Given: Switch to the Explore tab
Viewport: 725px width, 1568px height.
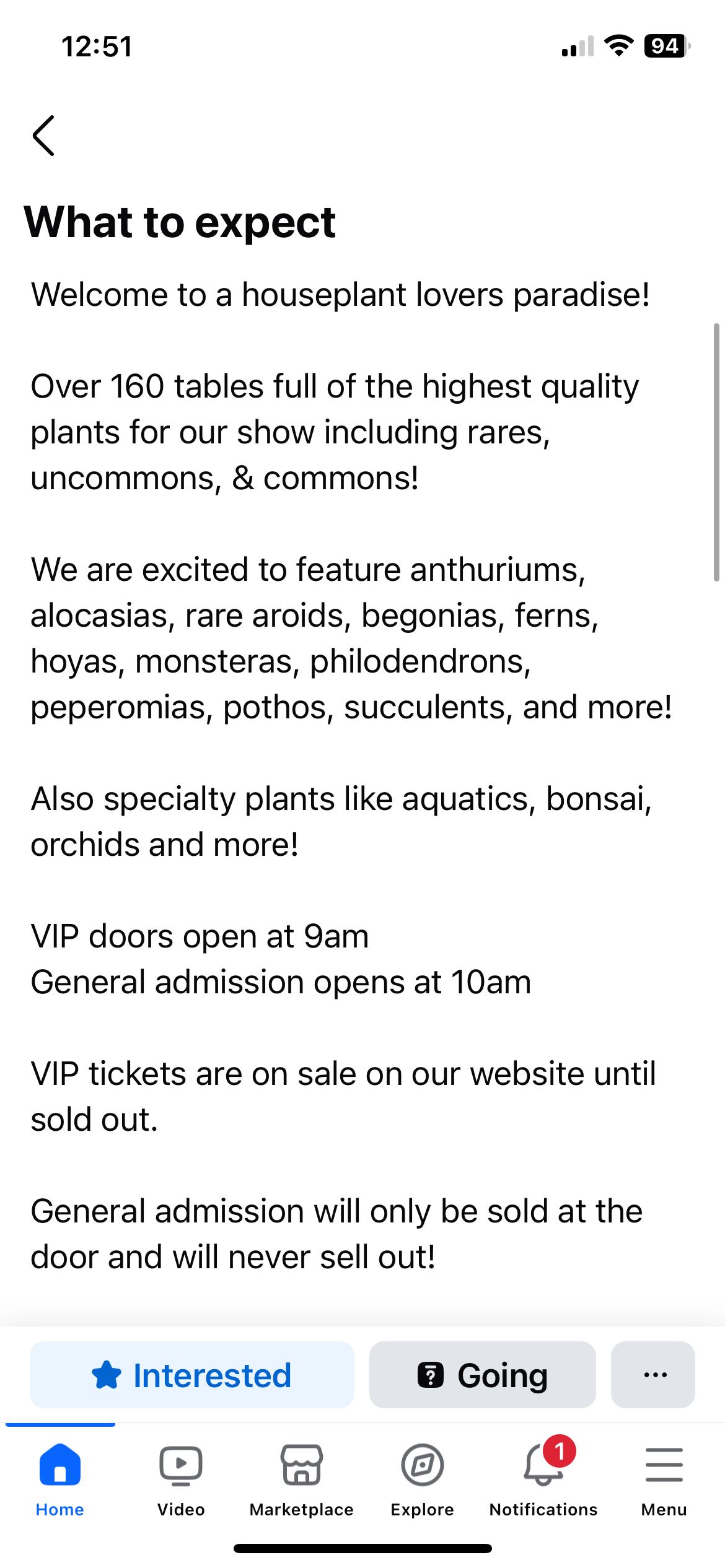Looking at the screenshot, I should click(422, 1478).
